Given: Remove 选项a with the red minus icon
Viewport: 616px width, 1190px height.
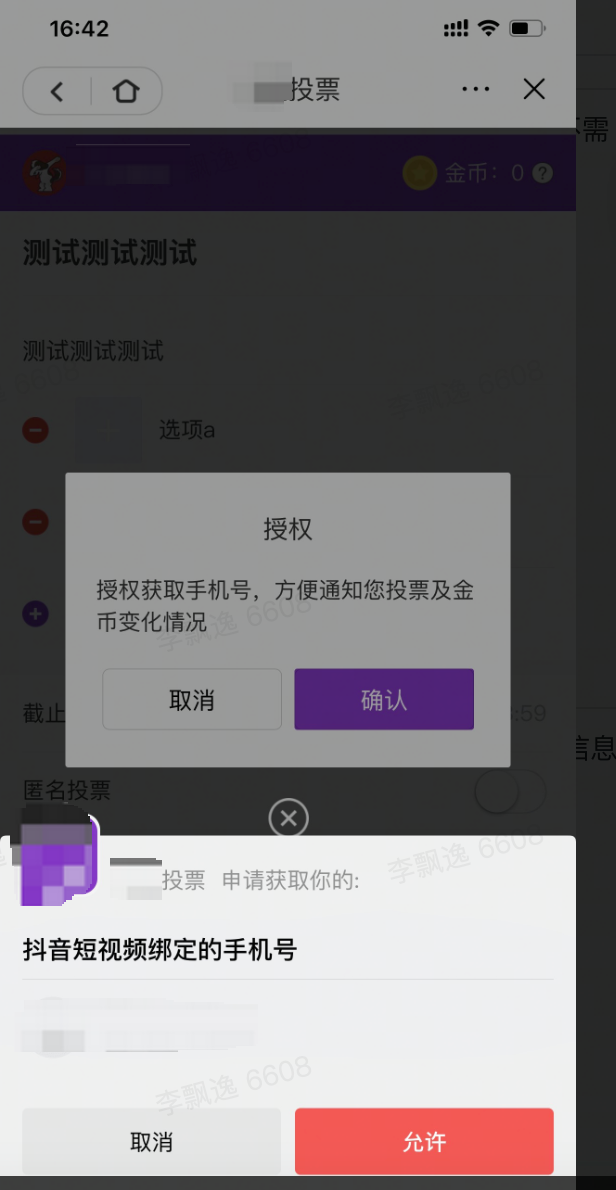Looking at the screenshot, I should 35,431.
